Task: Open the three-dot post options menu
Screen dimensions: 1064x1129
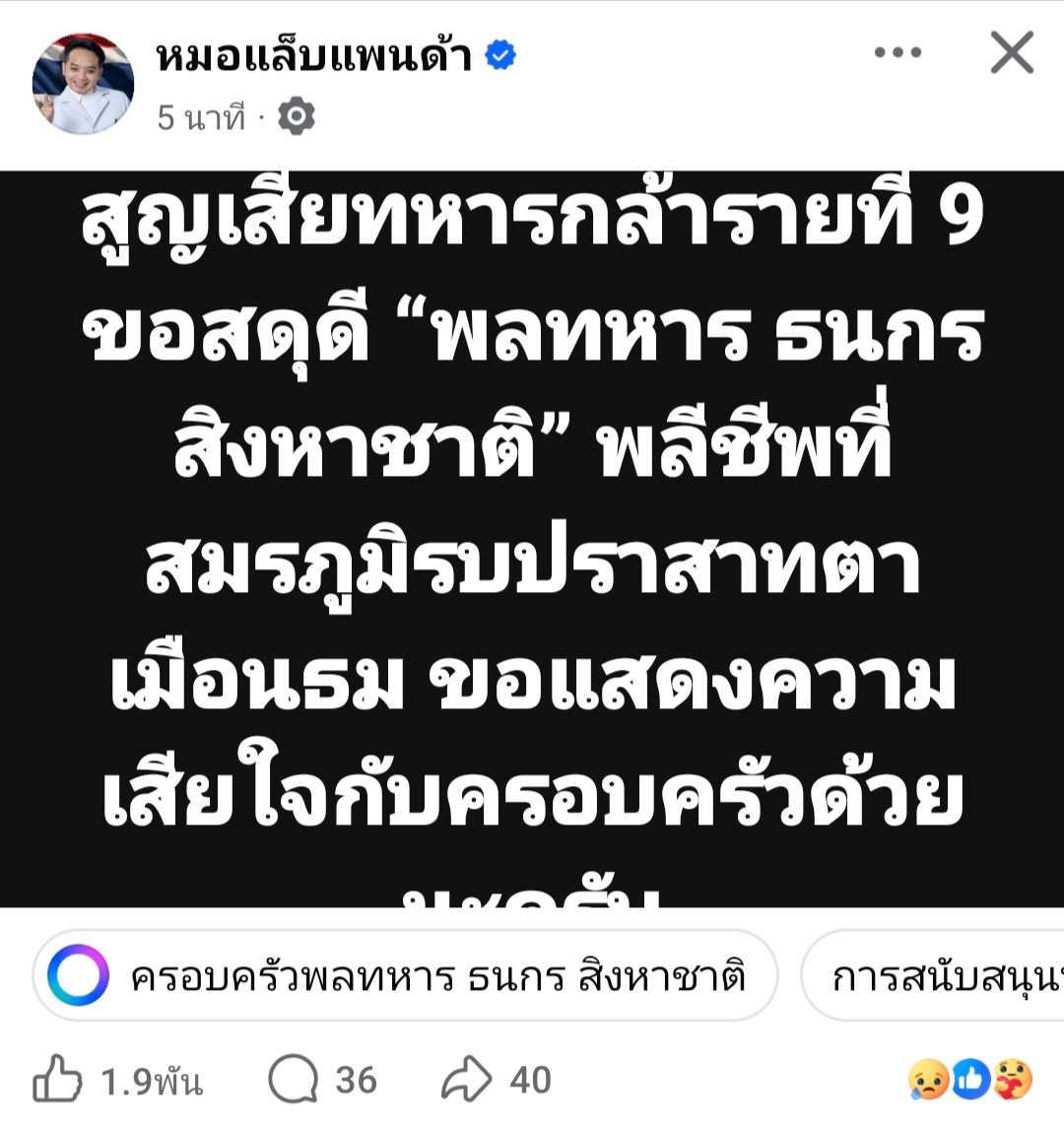Action: click(x=898, y=53)
